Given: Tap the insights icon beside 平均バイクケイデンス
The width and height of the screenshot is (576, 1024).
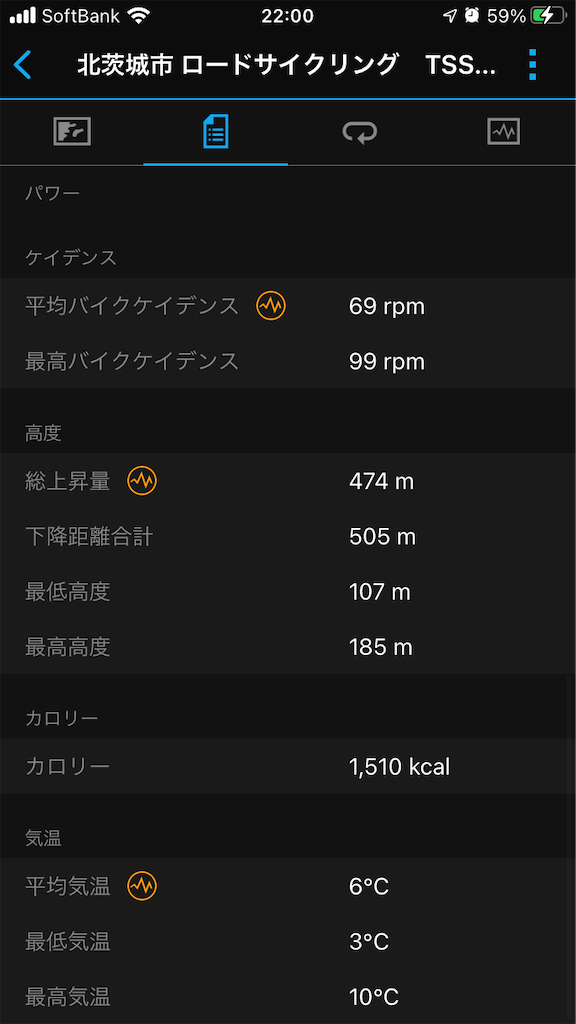Looking at the screenshot, I should click(271, 306).
